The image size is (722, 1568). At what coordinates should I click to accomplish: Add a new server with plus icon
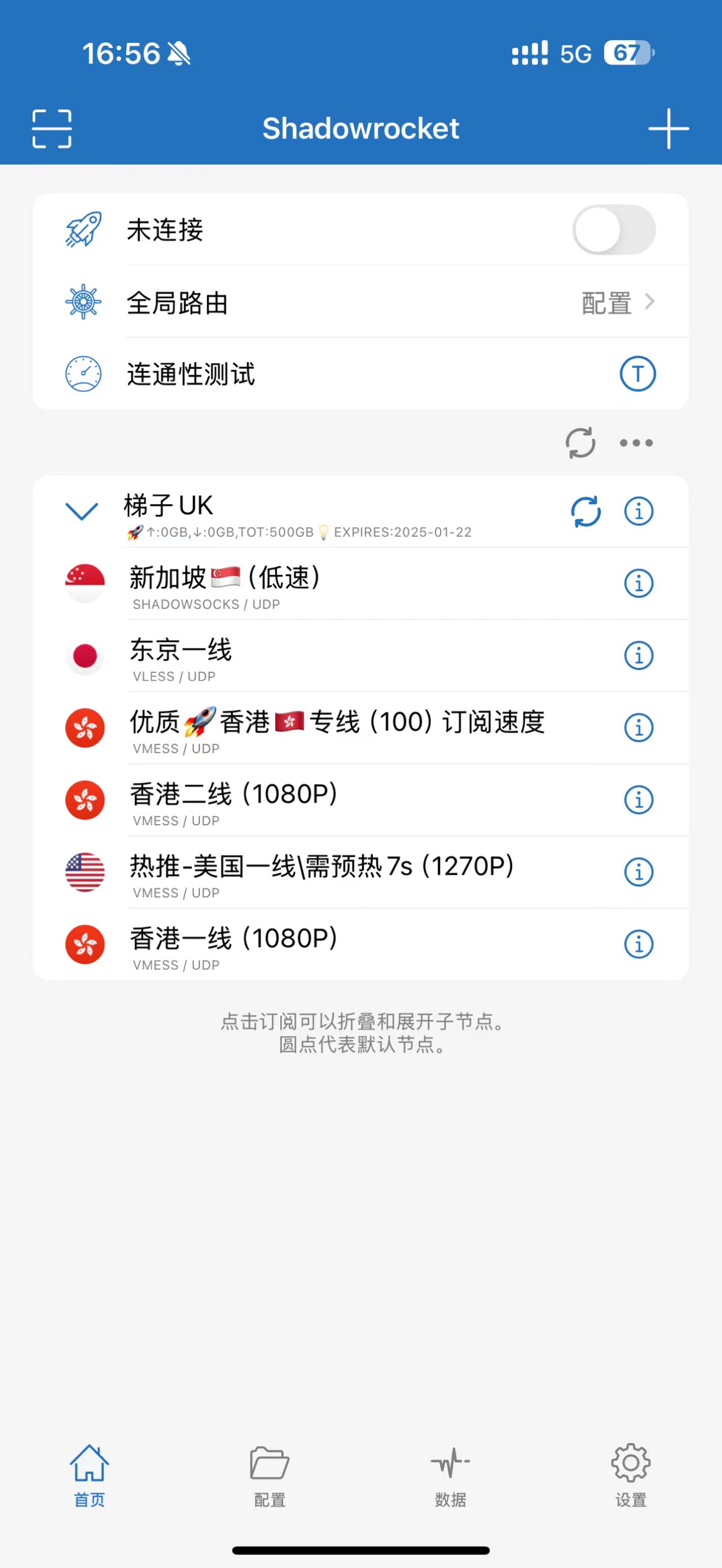[x=668, y=129]
